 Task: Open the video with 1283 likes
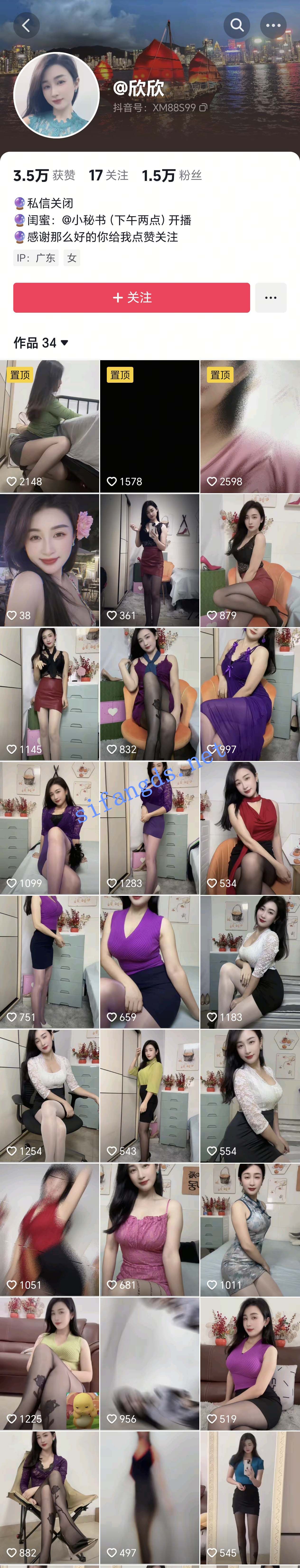coord(150,828)
